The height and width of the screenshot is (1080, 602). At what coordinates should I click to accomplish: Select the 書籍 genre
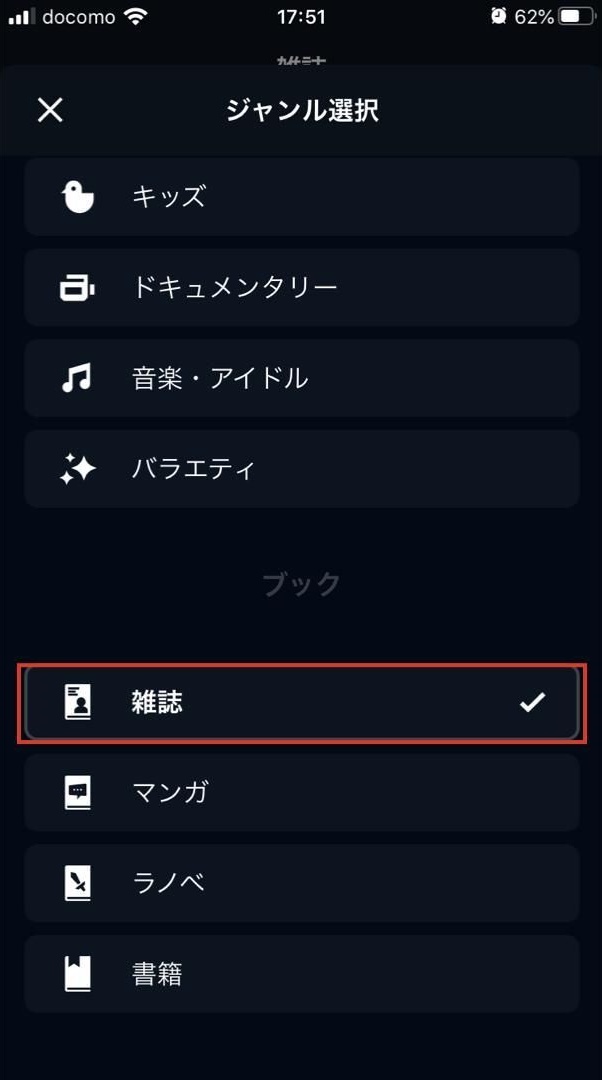pyautogui.click(x=302, y=974)
